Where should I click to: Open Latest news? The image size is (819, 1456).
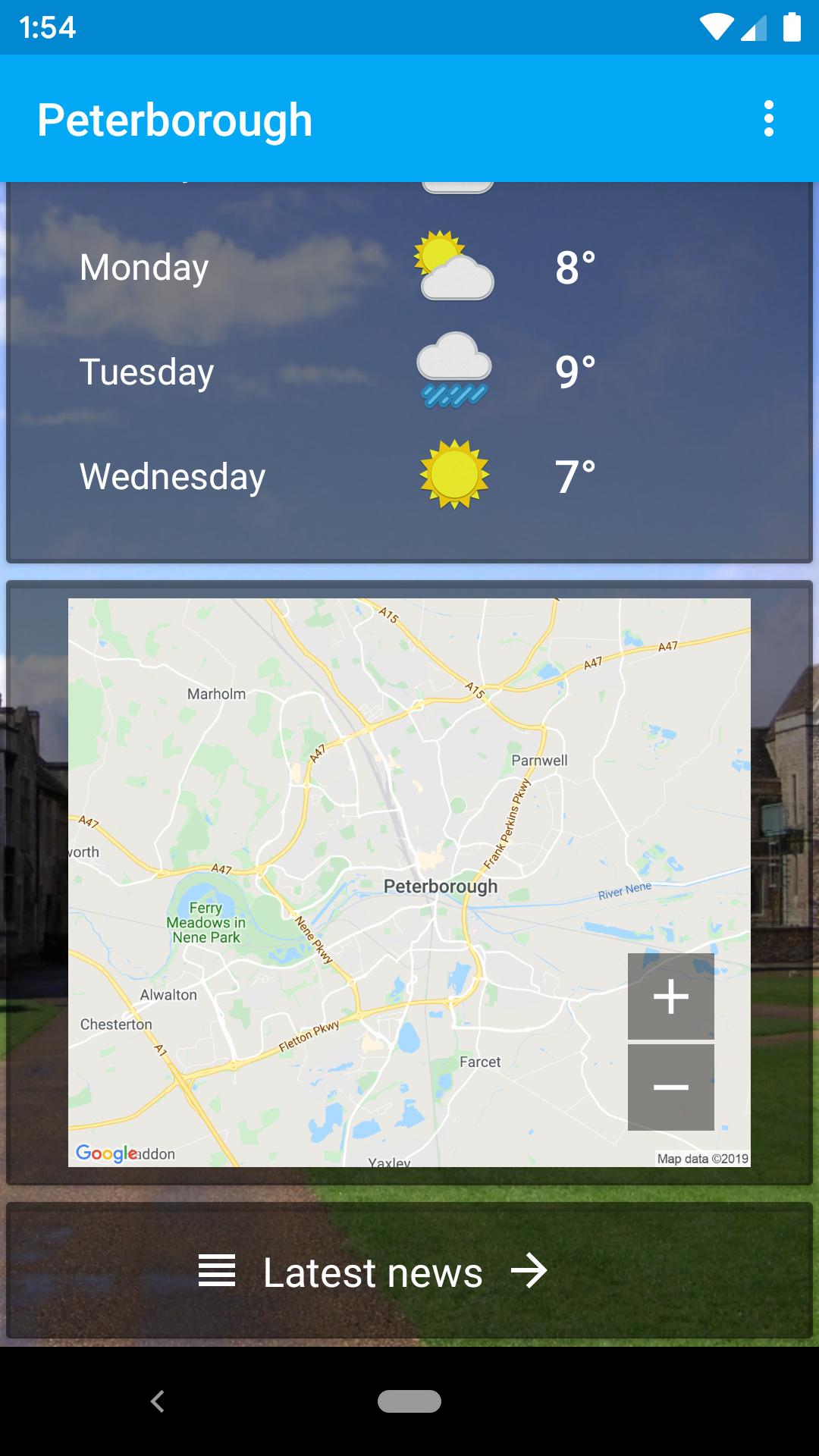coord(372,1272)
